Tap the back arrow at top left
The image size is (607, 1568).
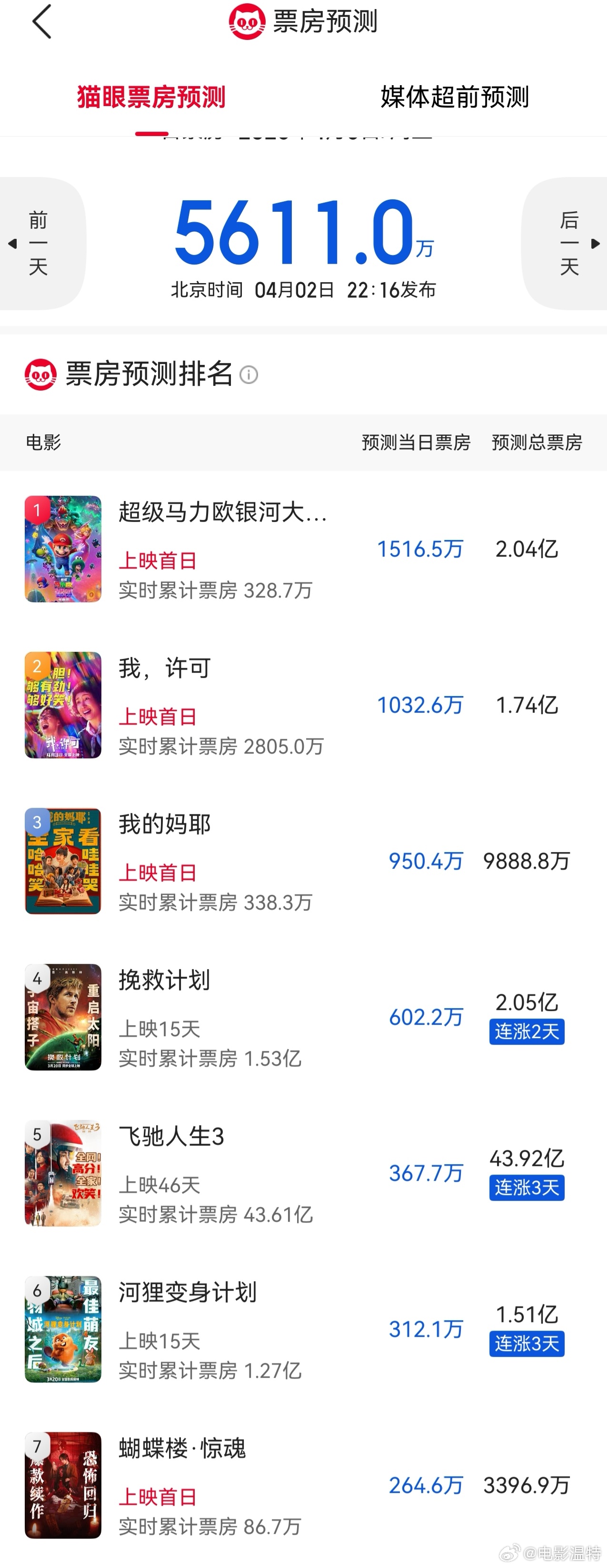[x=40, y=21]
